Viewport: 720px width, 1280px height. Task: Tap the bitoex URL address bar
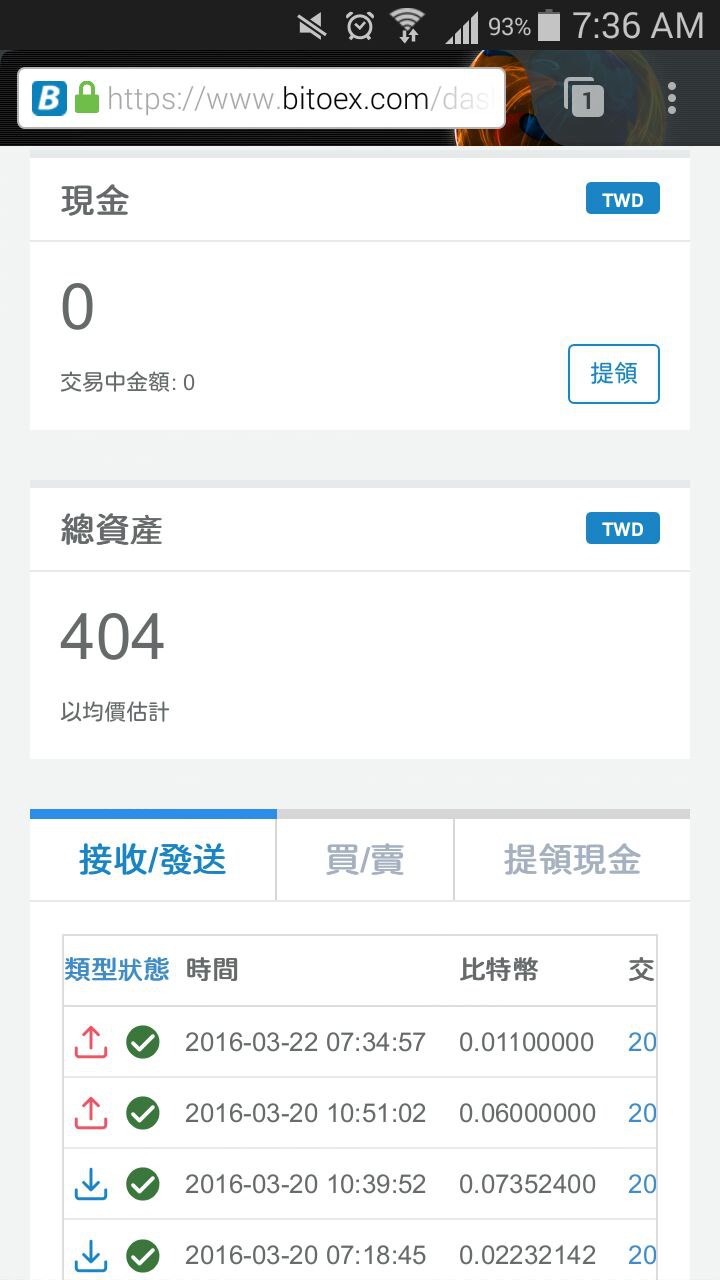tap(261, 98)
